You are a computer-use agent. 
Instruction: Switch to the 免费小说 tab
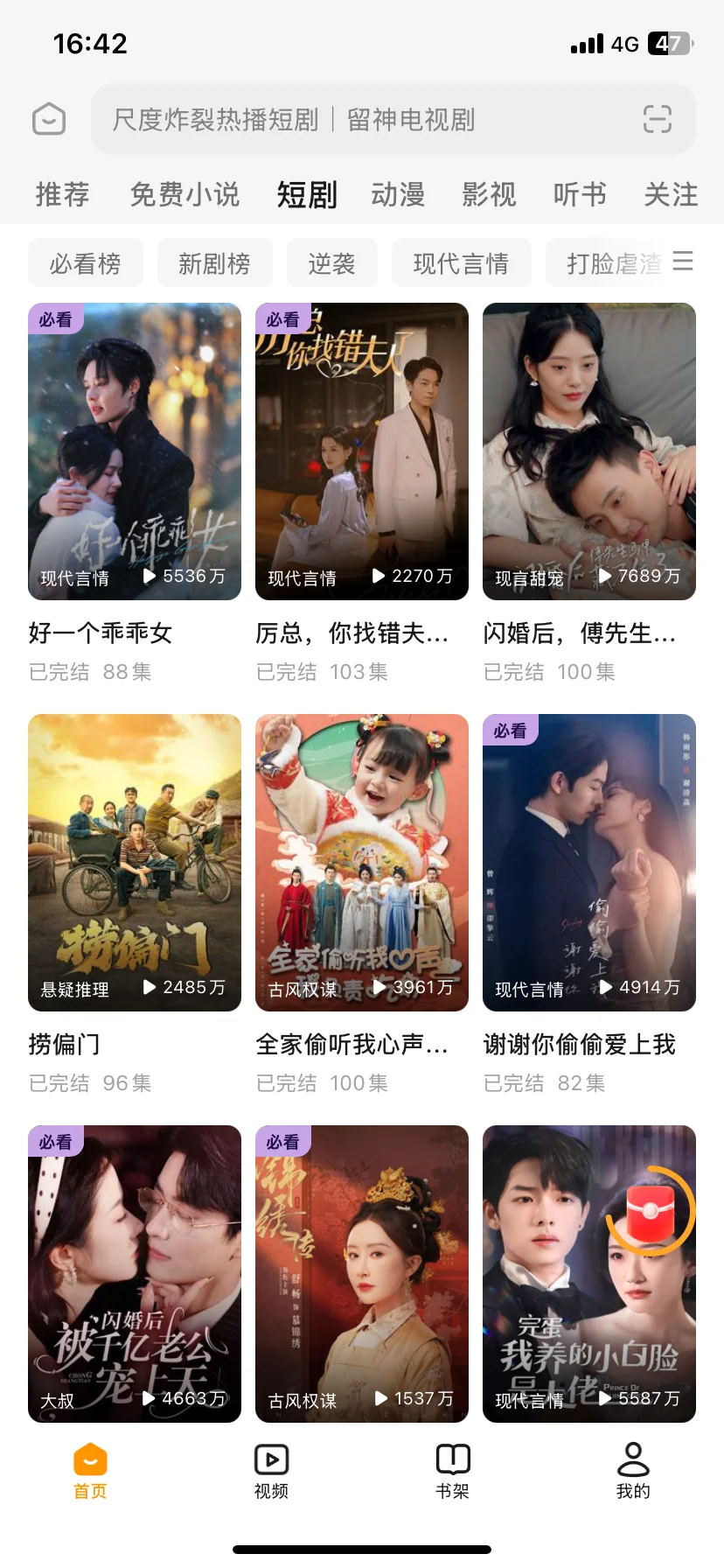(184, 194)
